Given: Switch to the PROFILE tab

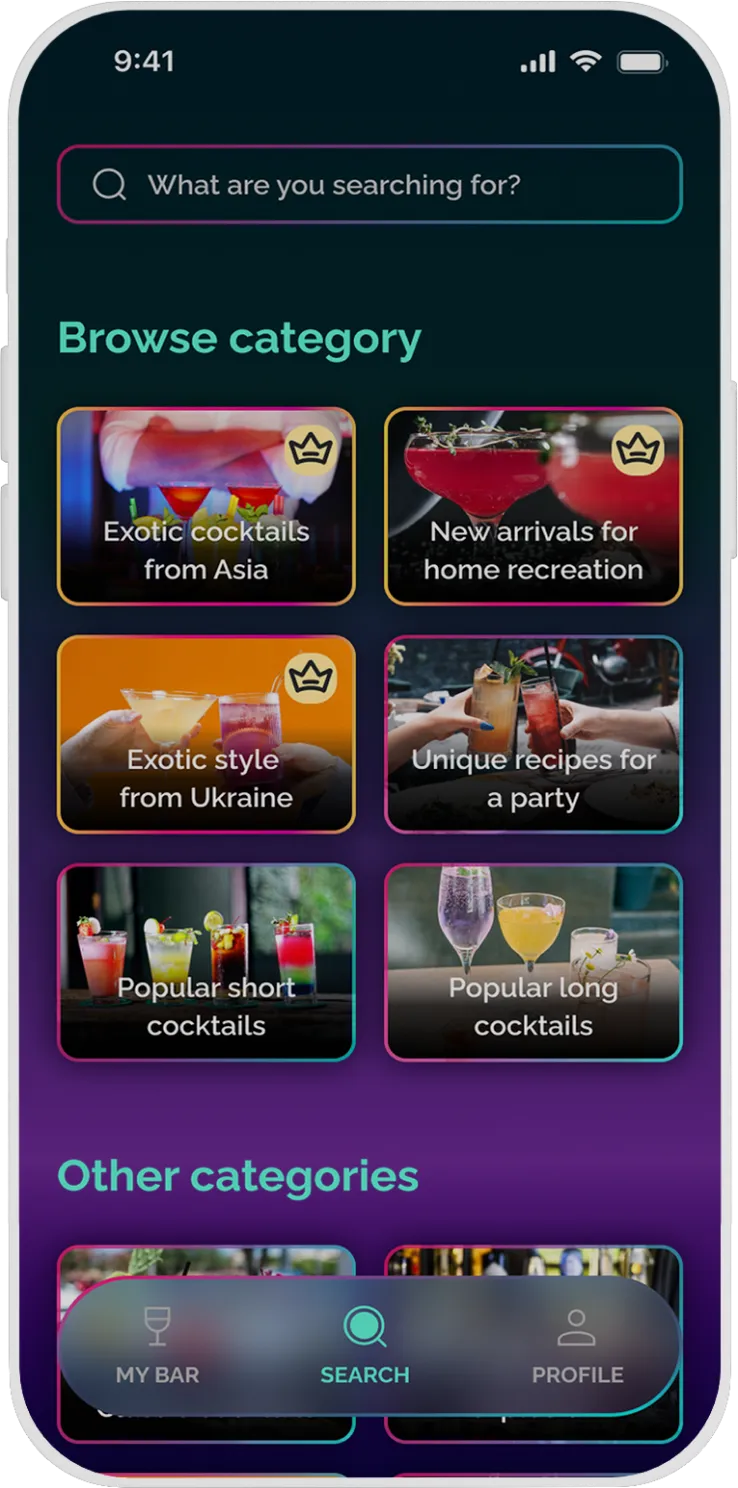Looking at the screenshot, I should click(x=578, y=1376).
